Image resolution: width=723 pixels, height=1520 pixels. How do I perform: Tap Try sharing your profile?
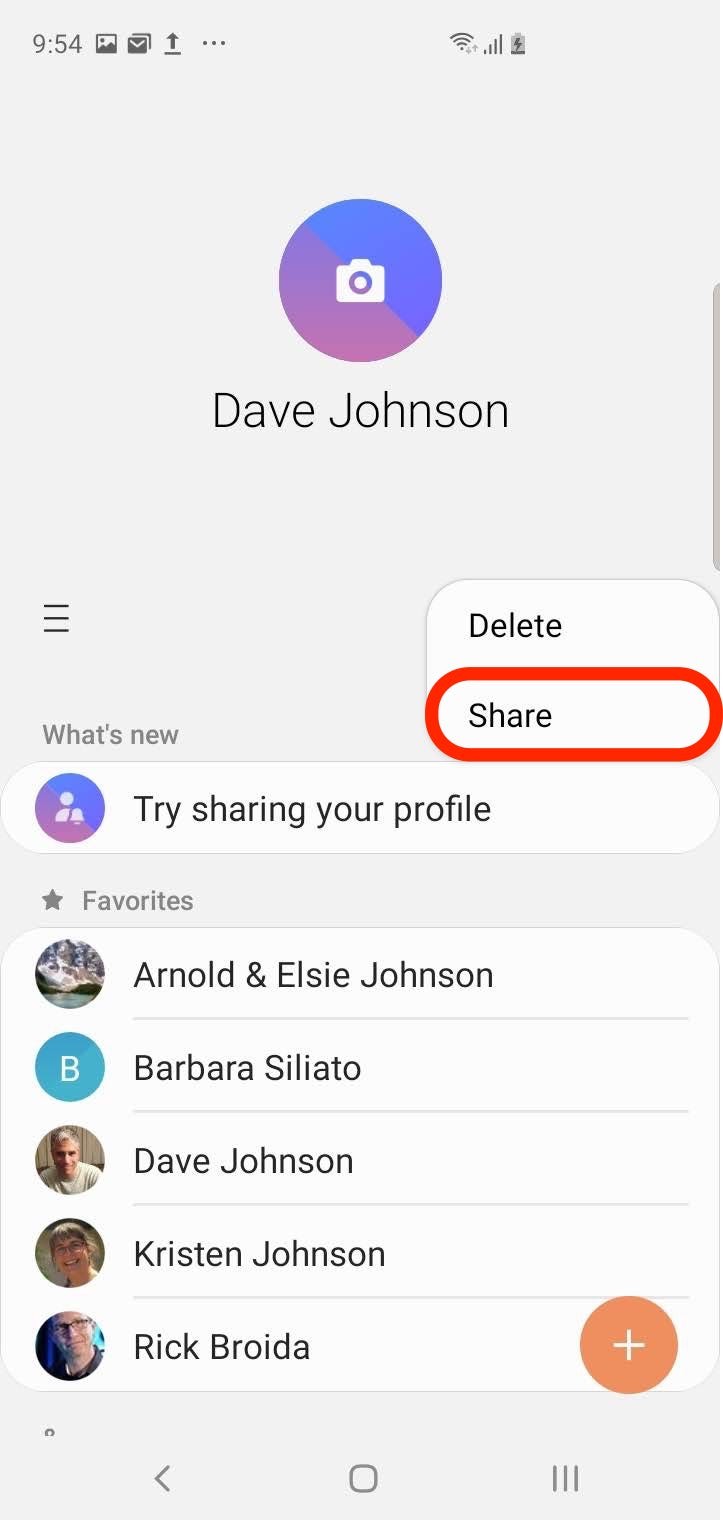(311, 807)
